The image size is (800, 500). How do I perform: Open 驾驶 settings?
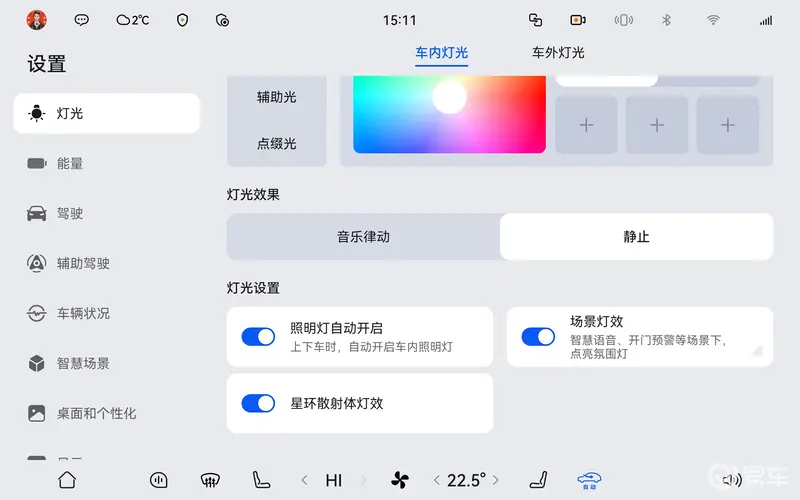click(70, 213)
